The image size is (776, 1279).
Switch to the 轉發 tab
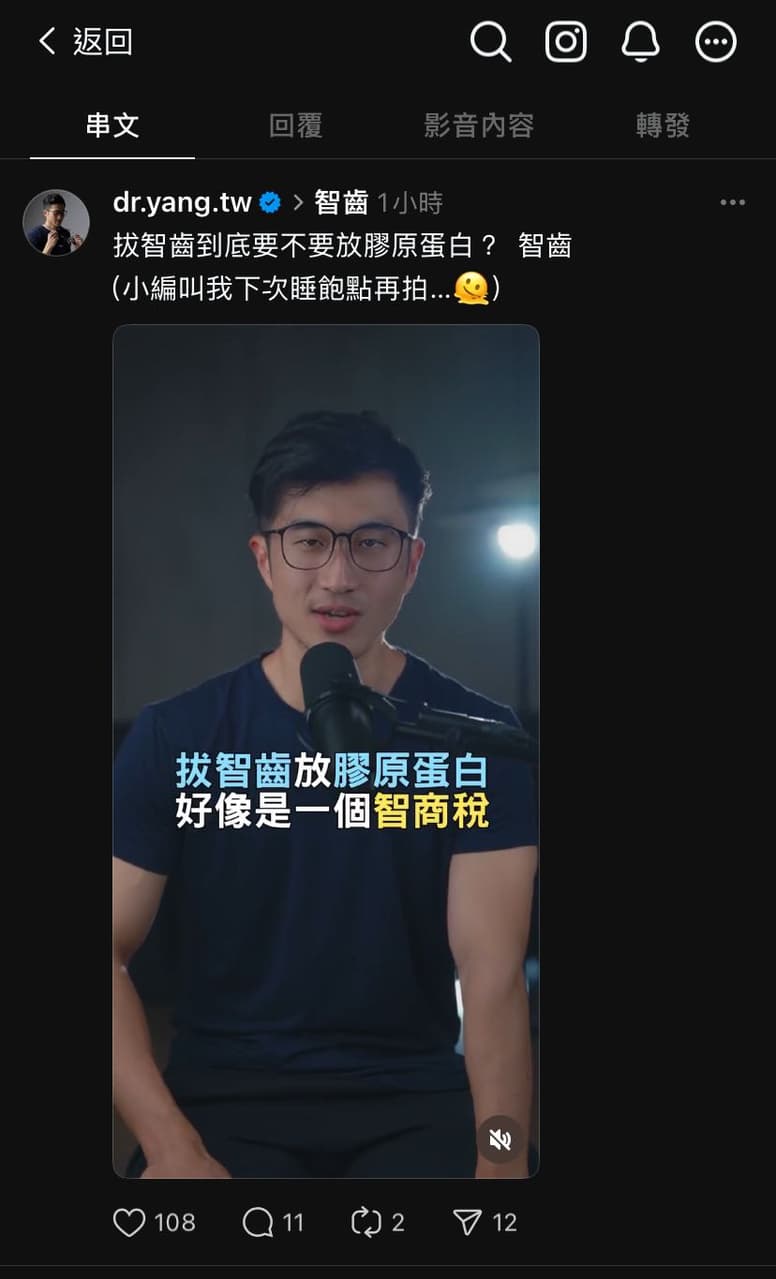(x=663, y=126)
